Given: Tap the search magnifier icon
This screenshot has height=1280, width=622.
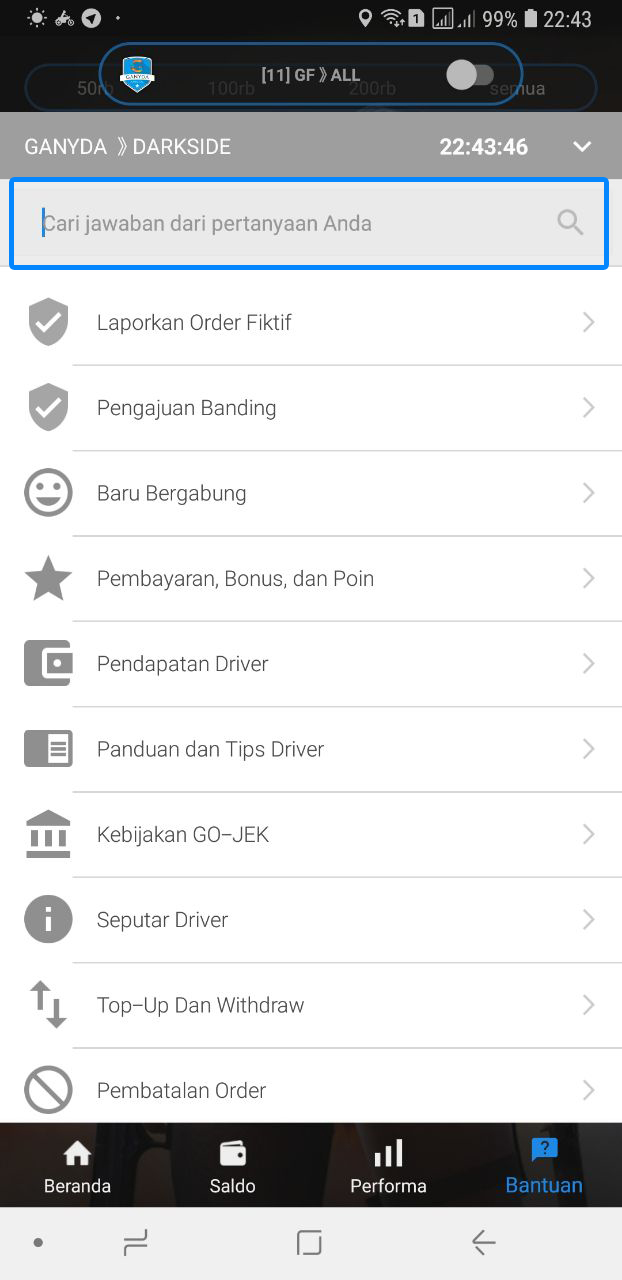Looking at the screenshot, I should 570,223.
